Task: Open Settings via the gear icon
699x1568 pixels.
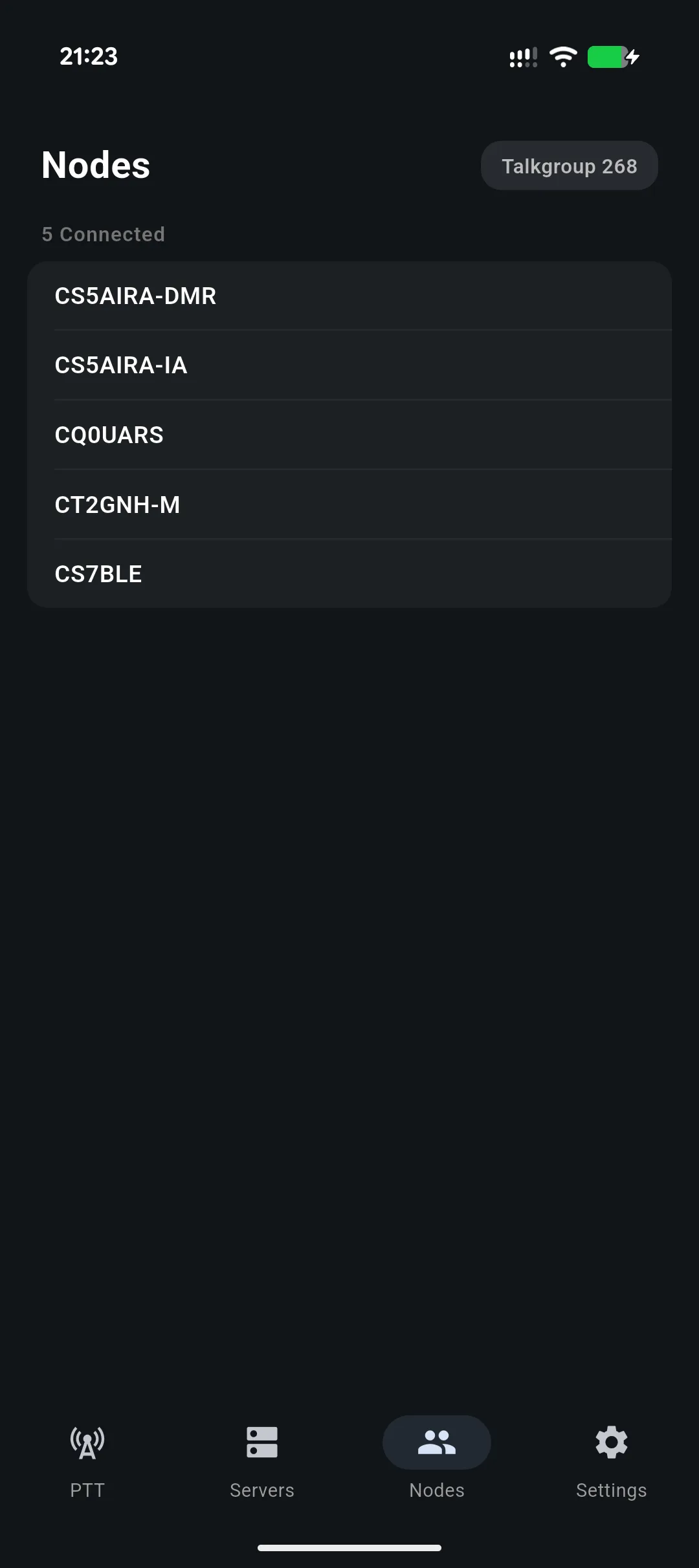Action: 611,1441
